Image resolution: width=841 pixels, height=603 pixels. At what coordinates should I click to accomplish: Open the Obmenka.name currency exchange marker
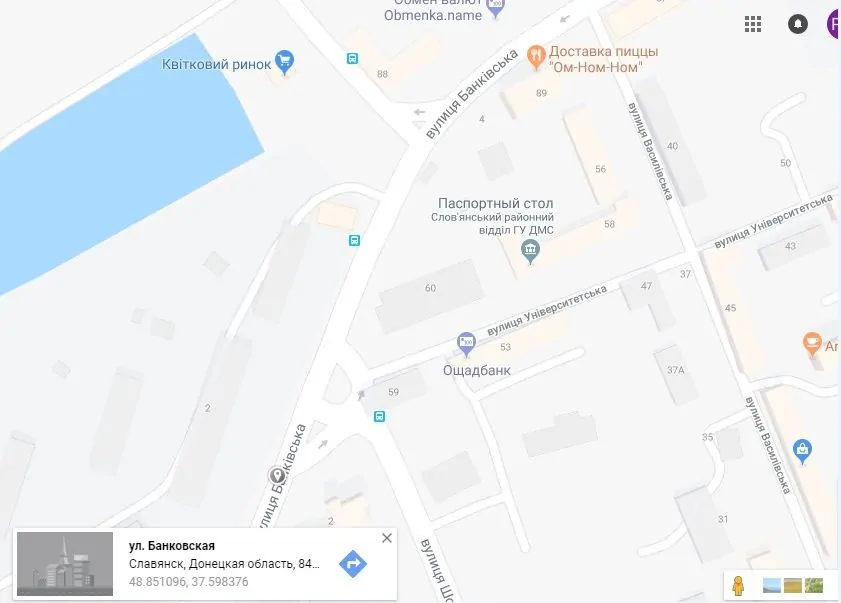tap(495, 9)
